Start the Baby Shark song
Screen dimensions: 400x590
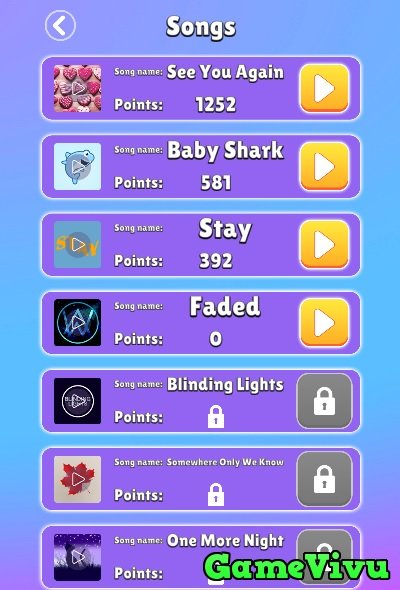click(324, 166)
